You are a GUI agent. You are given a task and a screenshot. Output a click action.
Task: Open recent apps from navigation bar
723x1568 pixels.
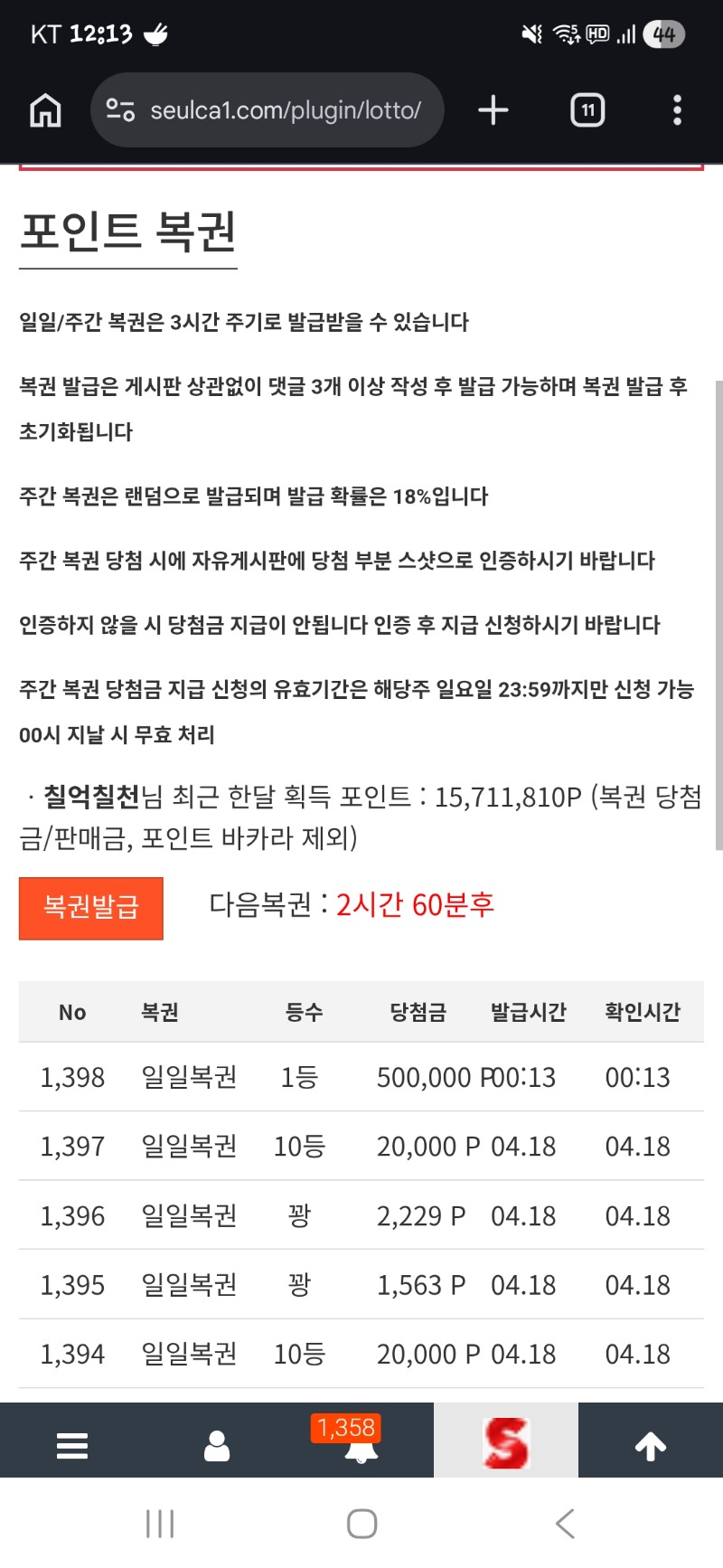coord(160,1524)
